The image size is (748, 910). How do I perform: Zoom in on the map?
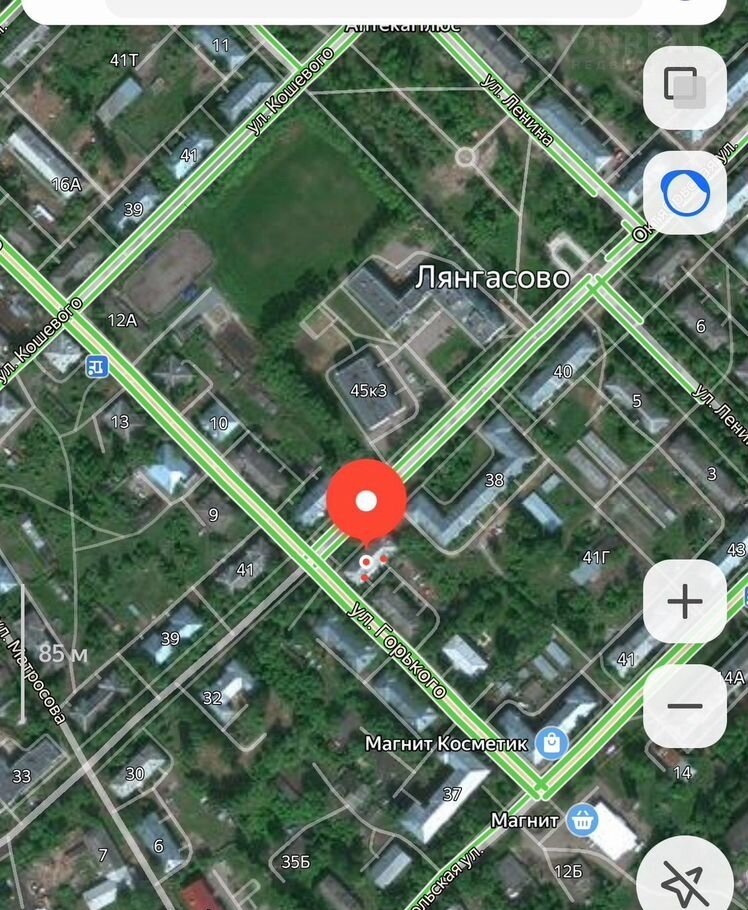[685, 602]
